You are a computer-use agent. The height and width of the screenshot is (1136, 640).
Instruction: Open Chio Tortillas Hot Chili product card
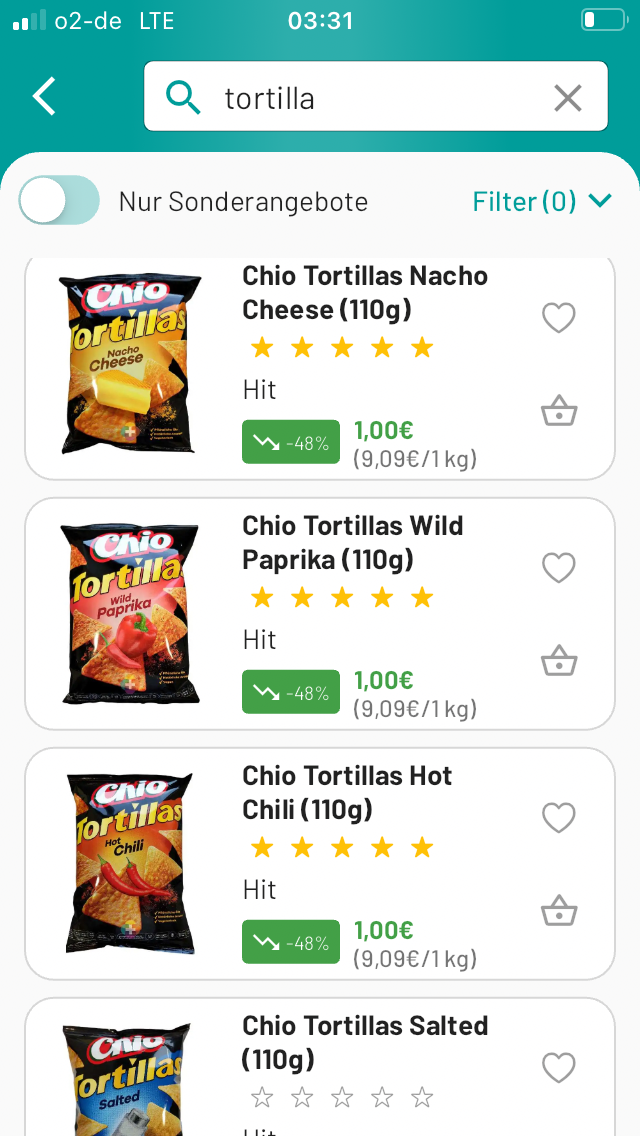click(x=320, y=864)
